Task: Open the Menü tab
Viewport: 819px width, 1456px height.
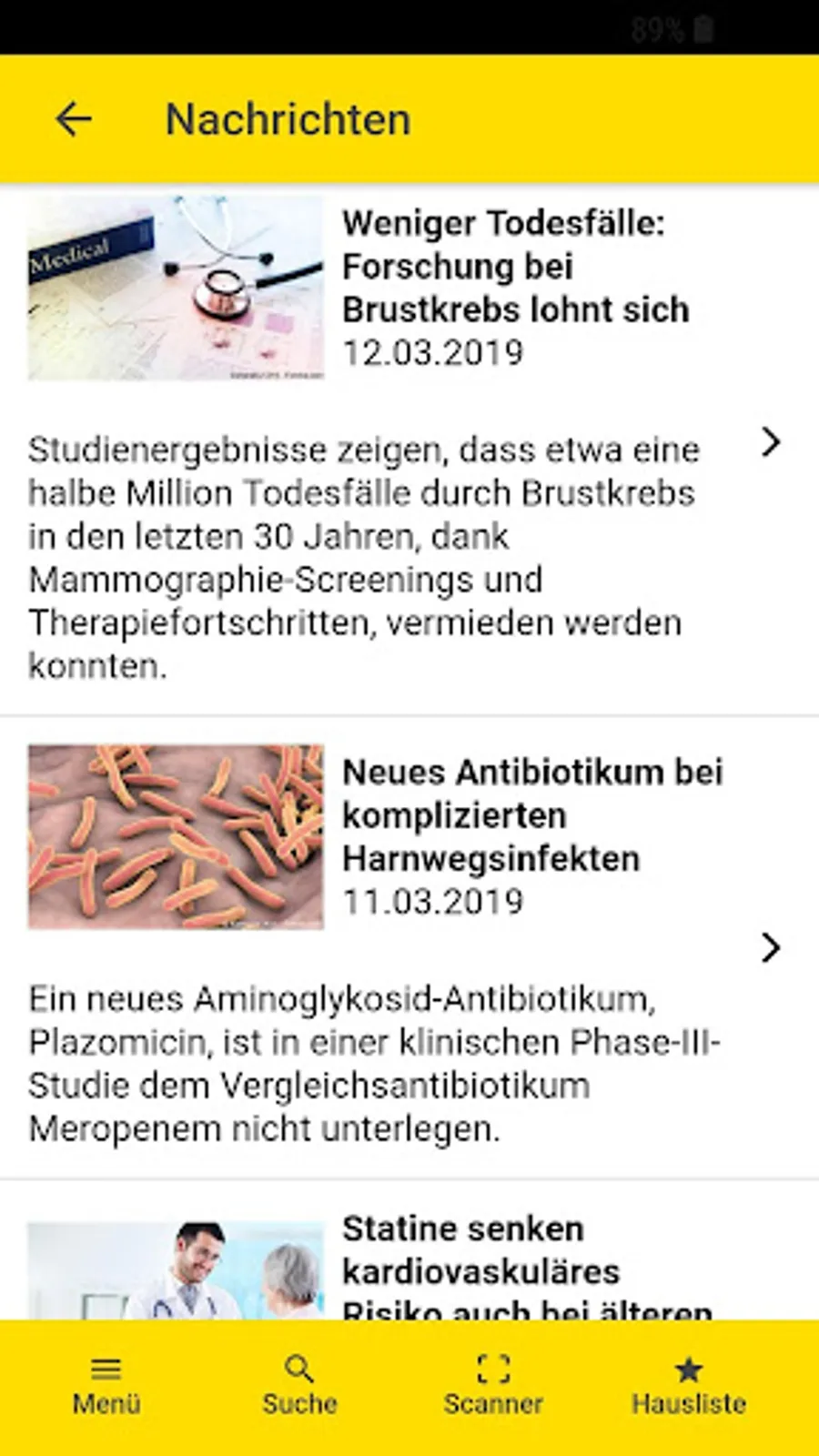Action: pyautogui.click(x=106, y=1386)
